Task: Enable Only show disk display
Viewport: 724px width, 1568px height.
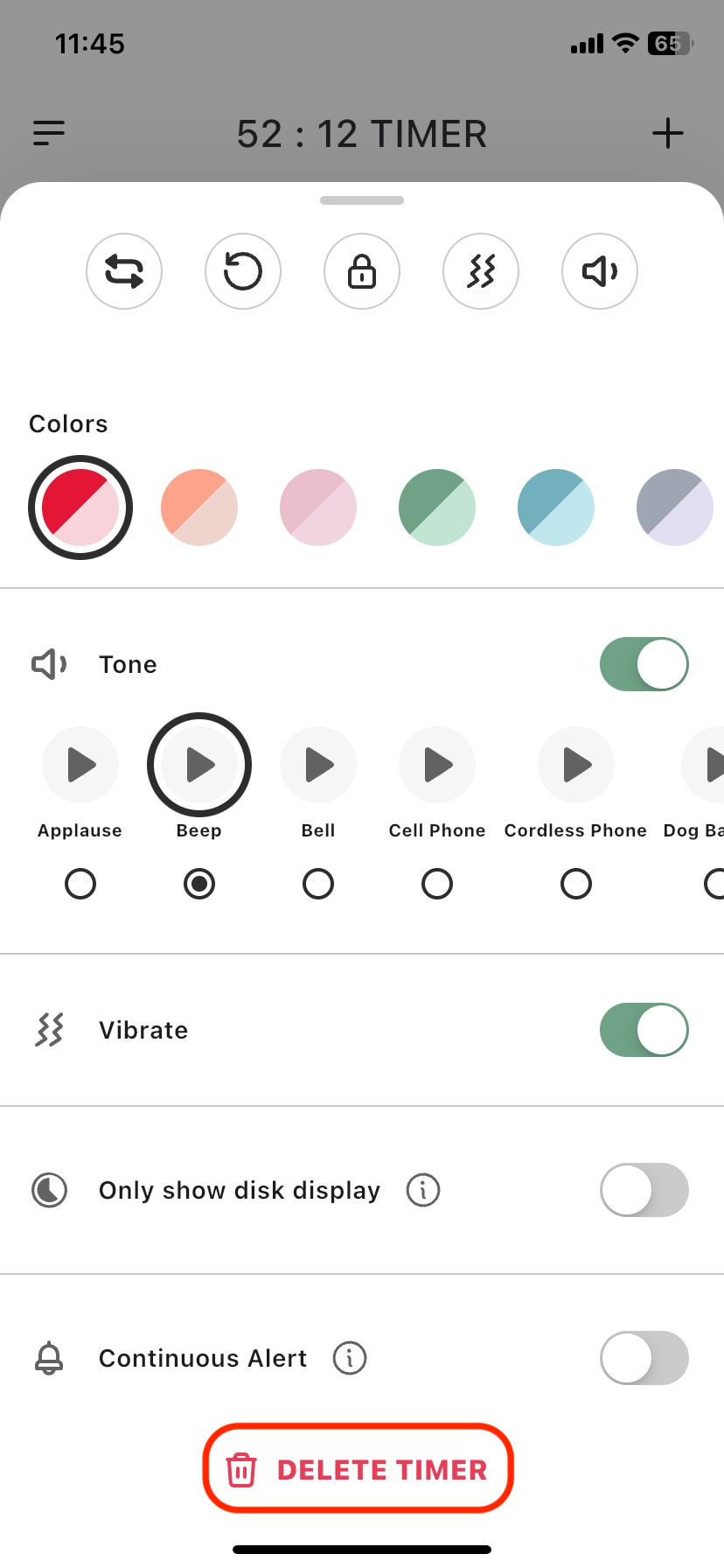Action: (644, 1190)
